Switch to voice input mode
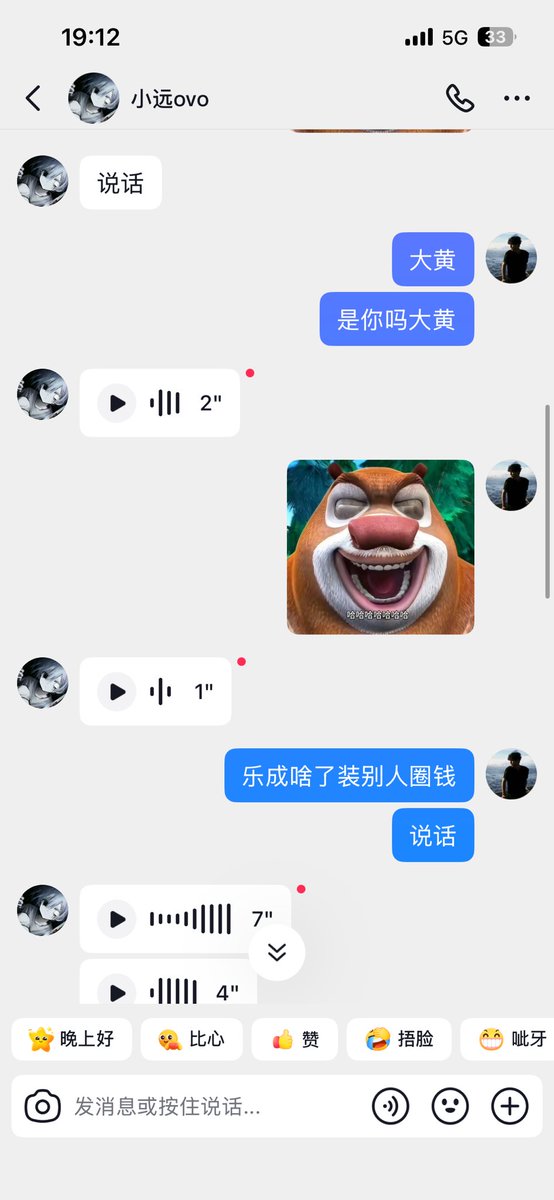The image size is (554, 1200). (390, 1106)
